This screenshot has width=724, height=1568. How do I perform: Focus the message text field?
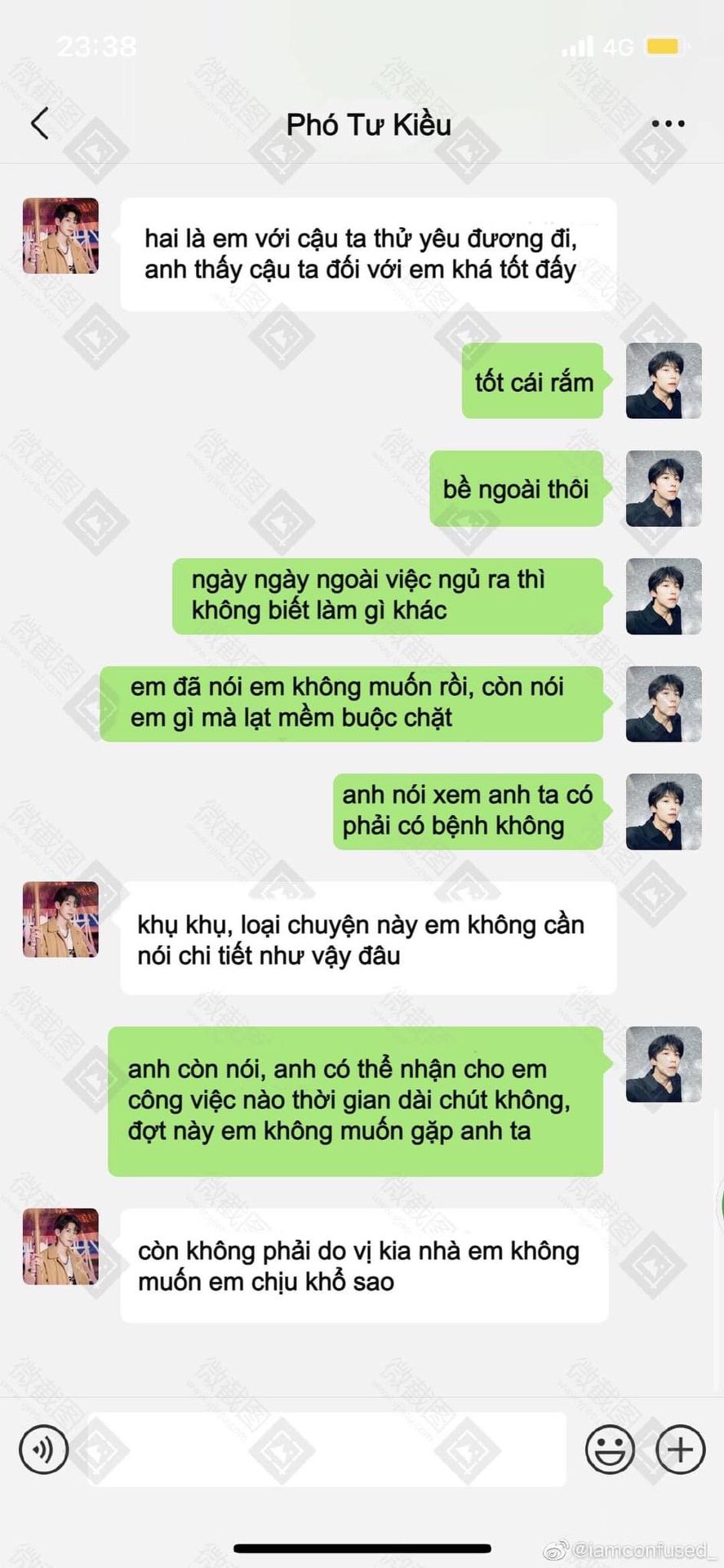(x=326, y=1450)
